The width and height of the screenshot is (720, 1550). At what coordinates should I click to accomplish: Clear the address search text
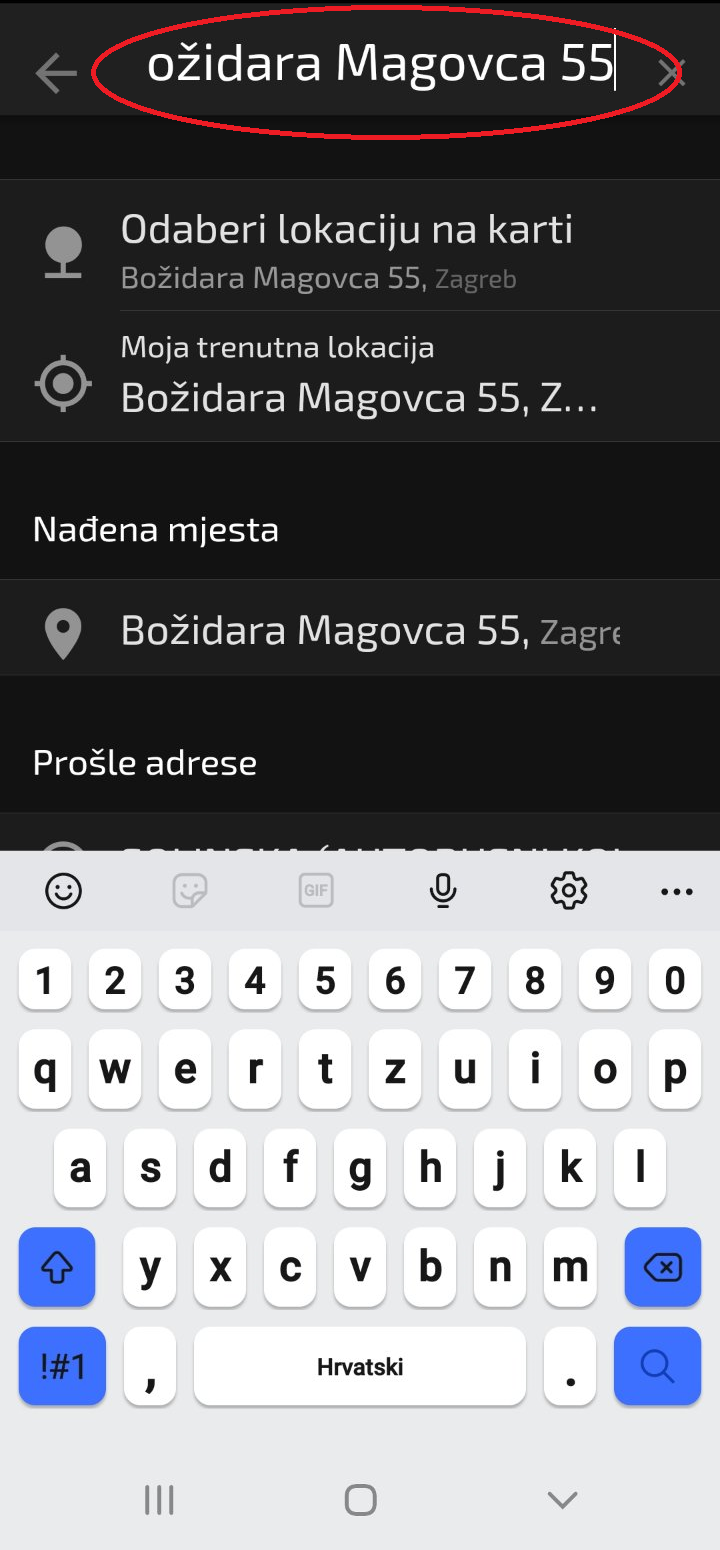[671, 72]
